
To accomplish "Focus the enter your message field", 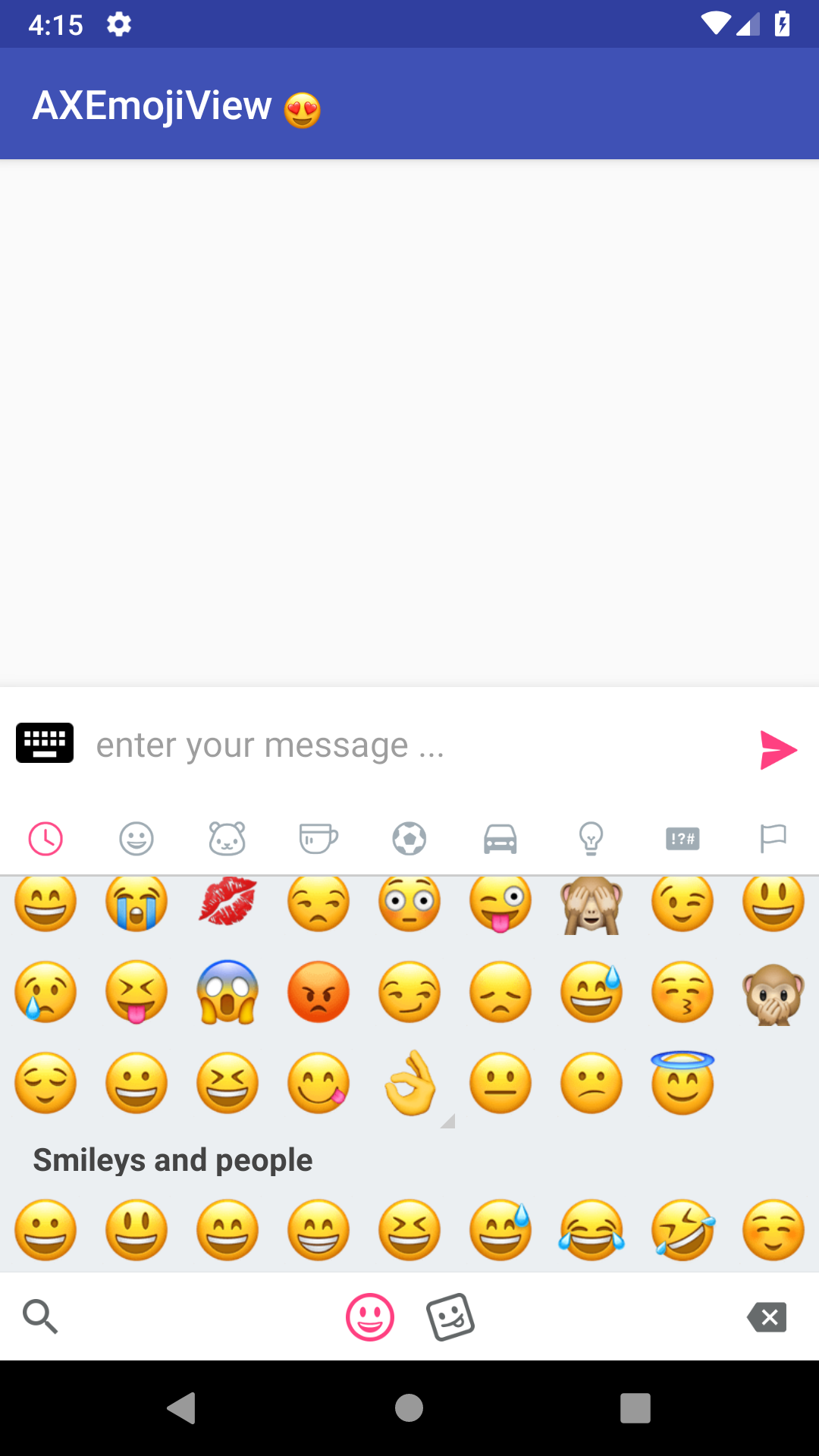I will pos(409,745).
